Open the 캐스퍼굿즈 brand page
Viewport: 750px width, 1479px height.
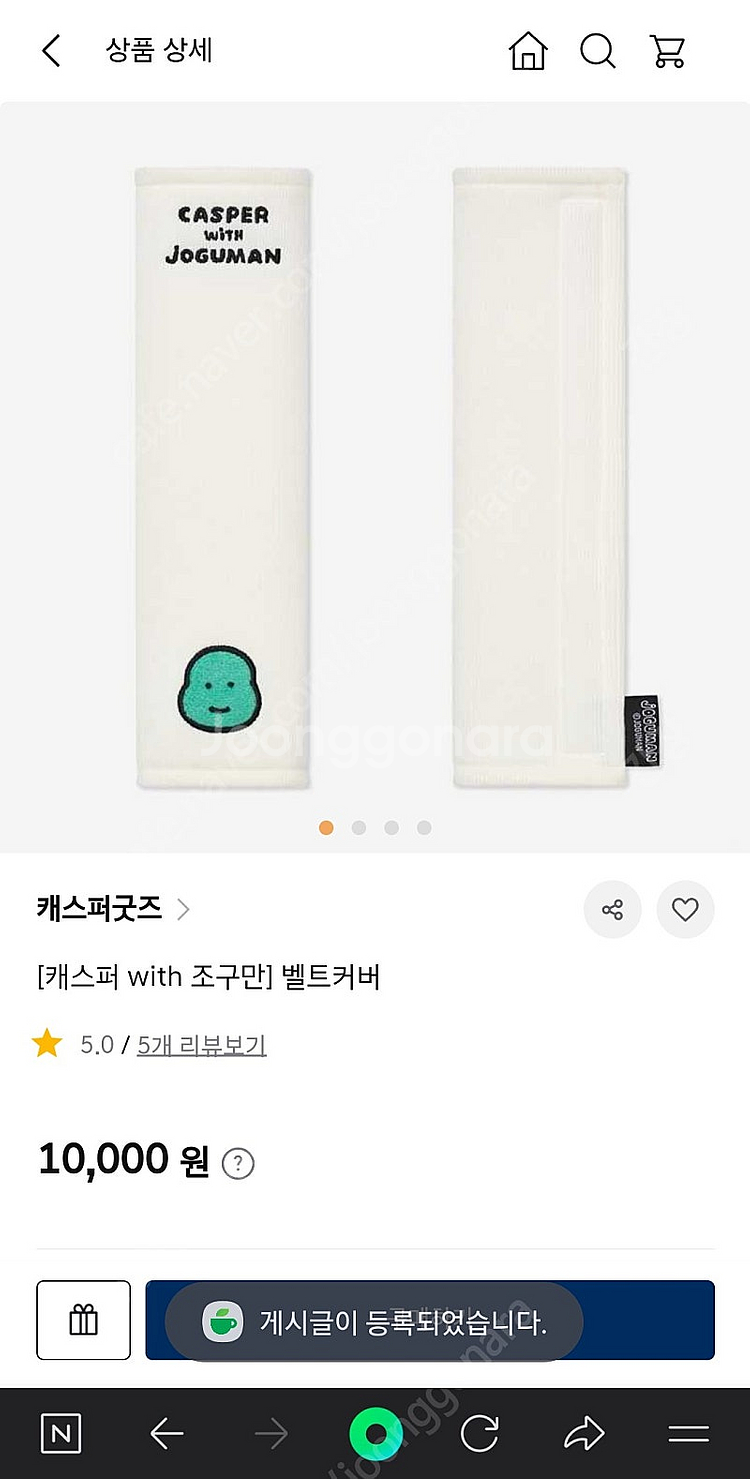112,909
